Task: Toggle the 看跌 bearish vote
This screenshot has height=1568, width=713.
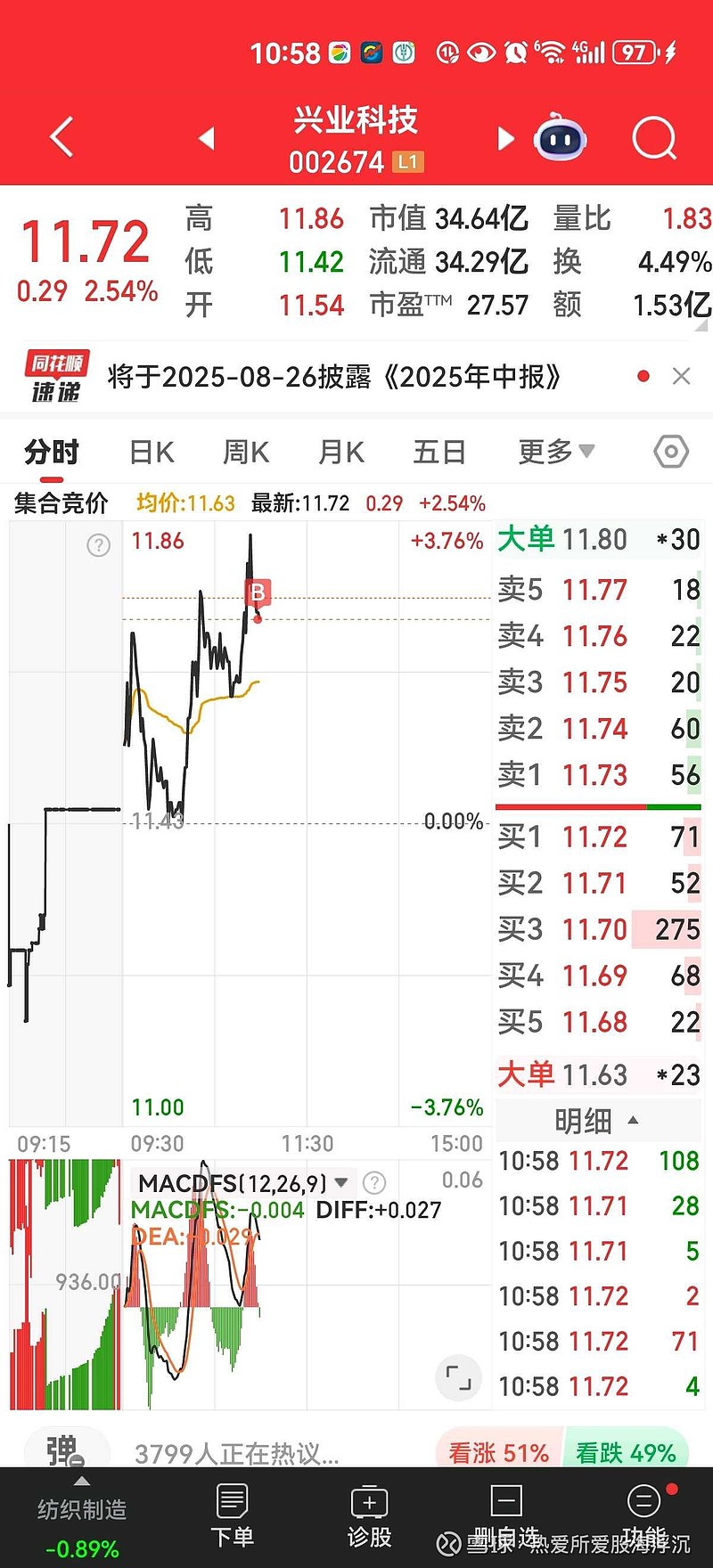Action: click(x=627, y=1452)
